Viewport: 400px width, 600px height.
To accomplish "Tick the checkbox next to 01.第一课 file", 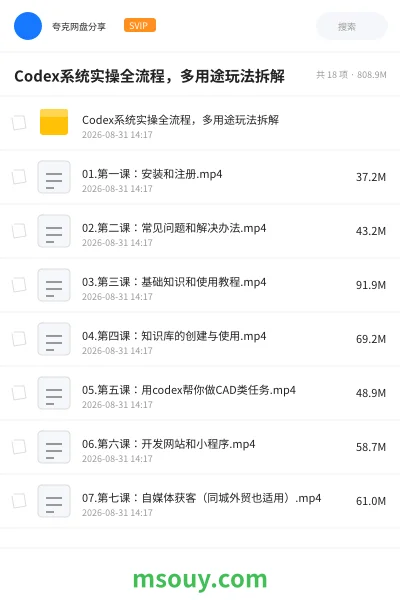I will click(19, 177).
